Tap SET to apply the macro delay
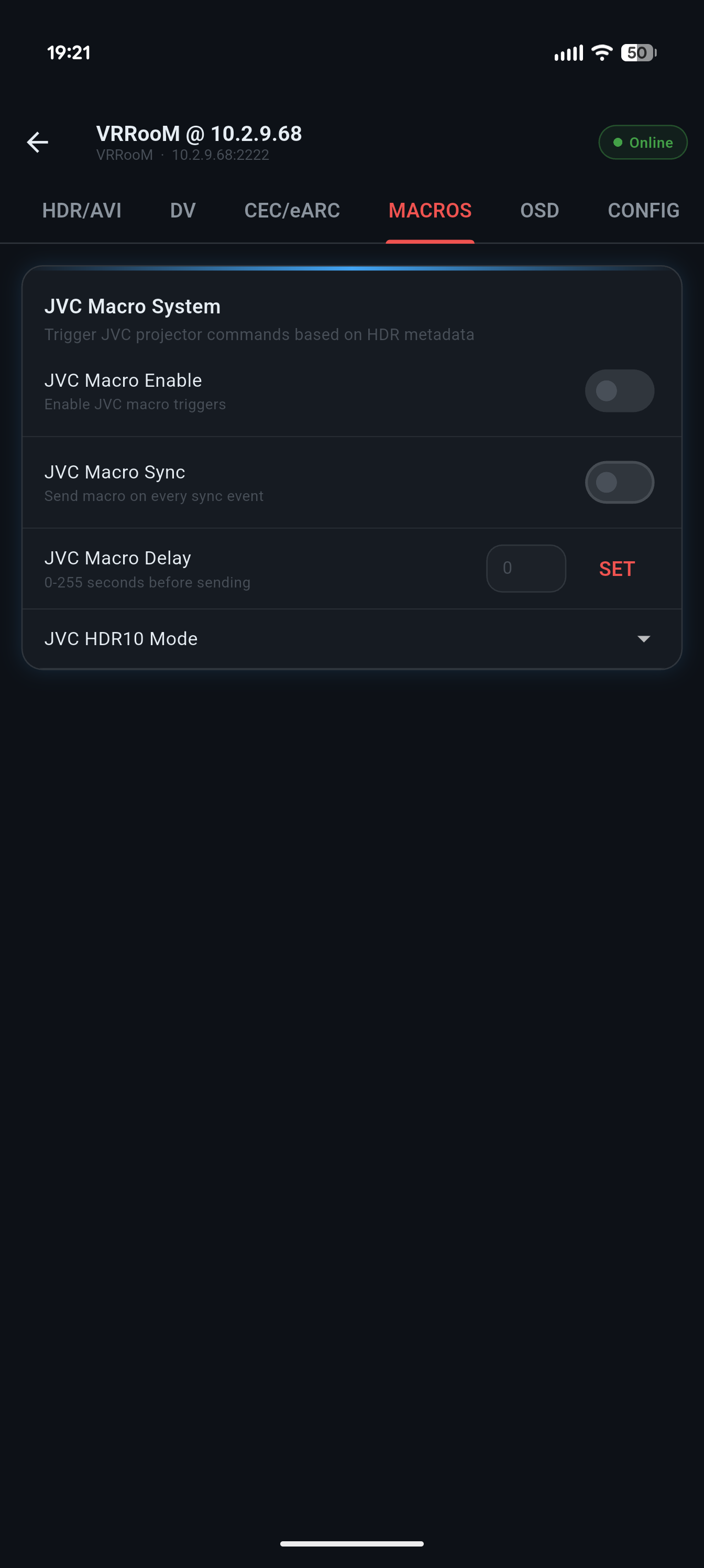Image resolution: width=704 pixels, height=1568 pixels. [617, 569]
